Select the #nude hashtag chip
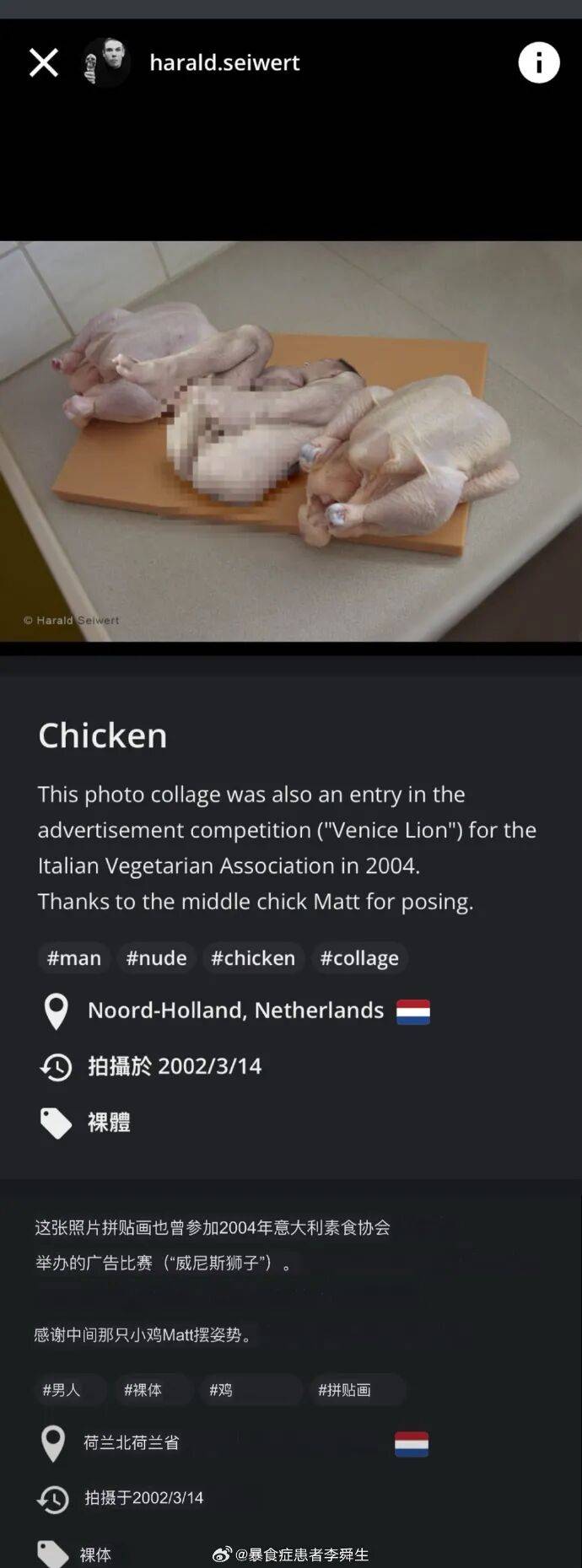Screen dimensions: 582x1568 click(x=156, y=958)
